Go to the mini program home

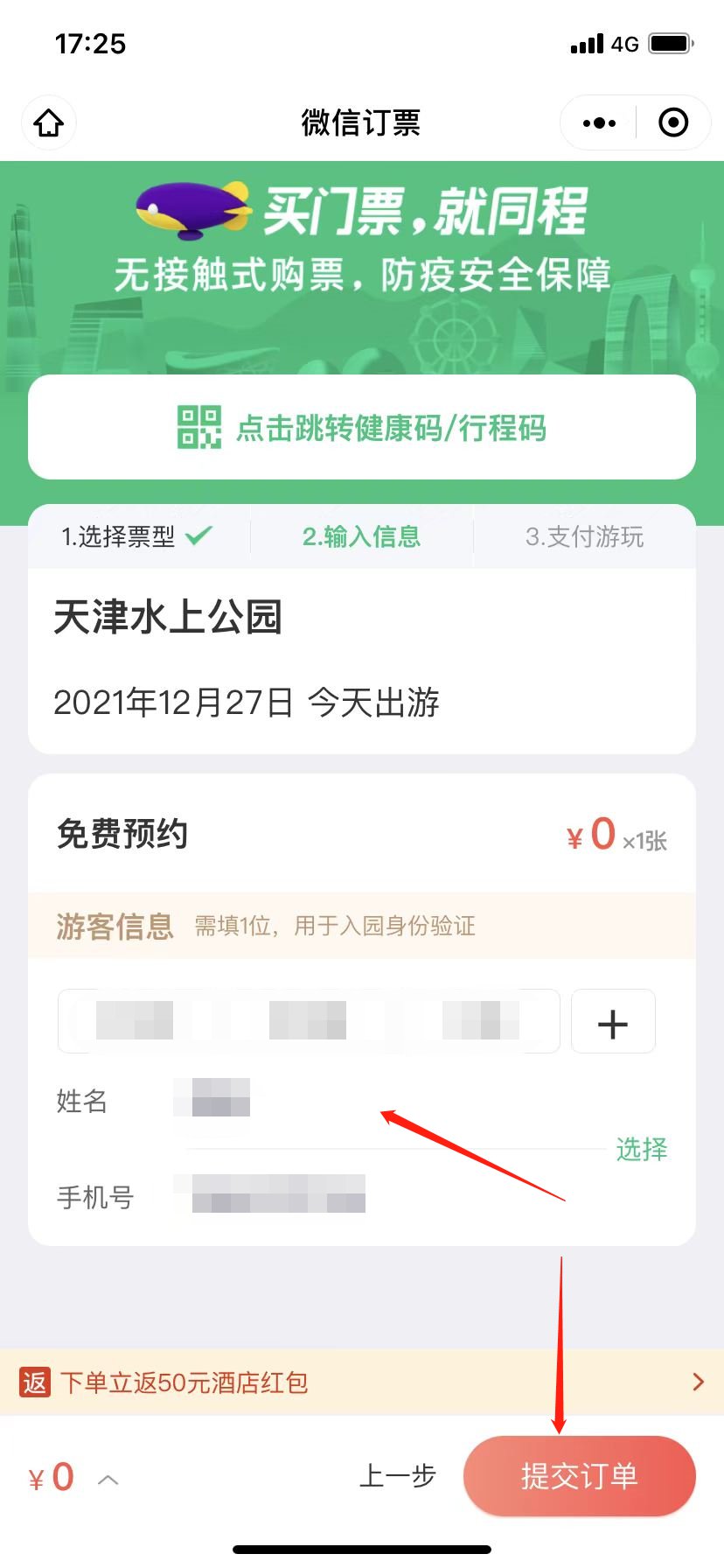pyautogui.click(x=49, y=122)
